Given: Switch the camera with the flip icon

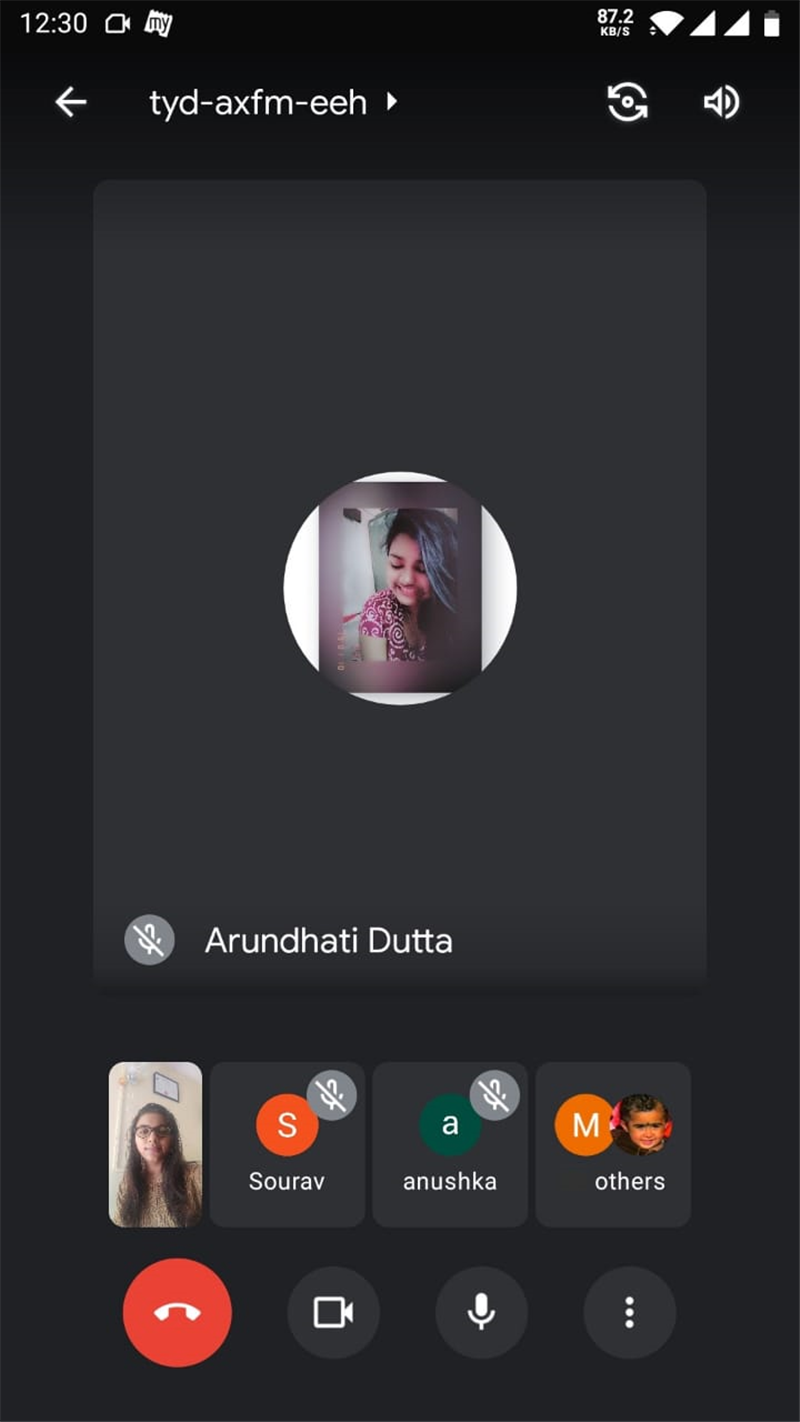Looking at the screenshot, I should click(628, 102).
